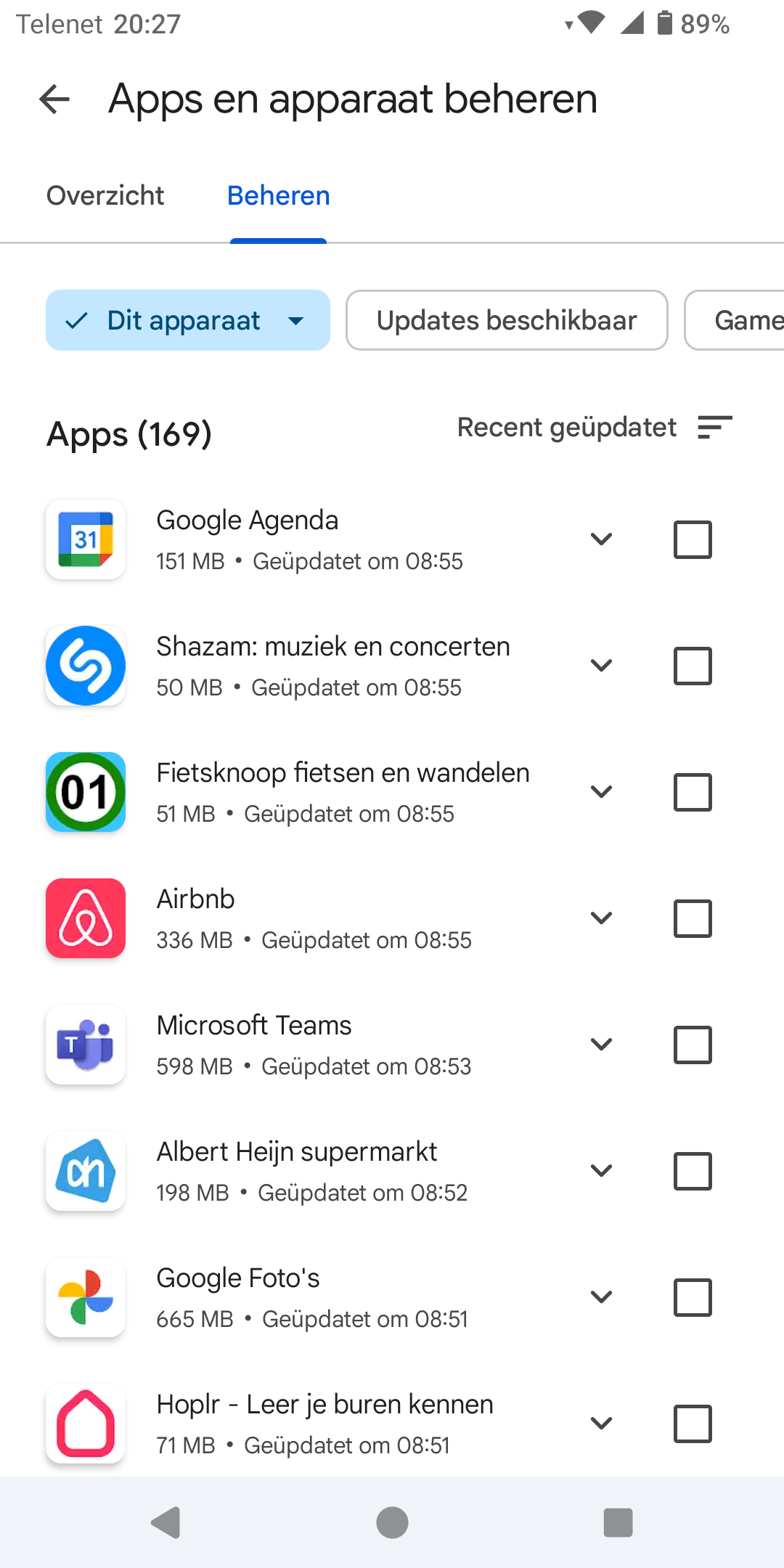The image size is (784, 1568).
Task: Tap the system home button
Action: click(392, 1522)
